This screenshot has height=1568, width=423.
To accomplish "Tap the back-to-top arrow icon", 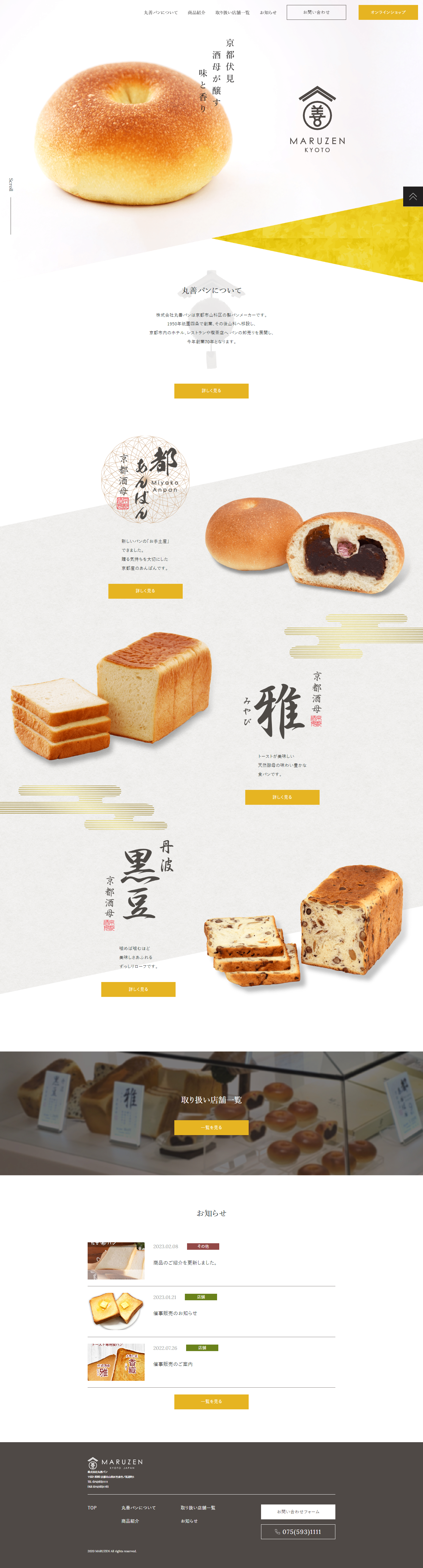I will [x=413, y=196].
